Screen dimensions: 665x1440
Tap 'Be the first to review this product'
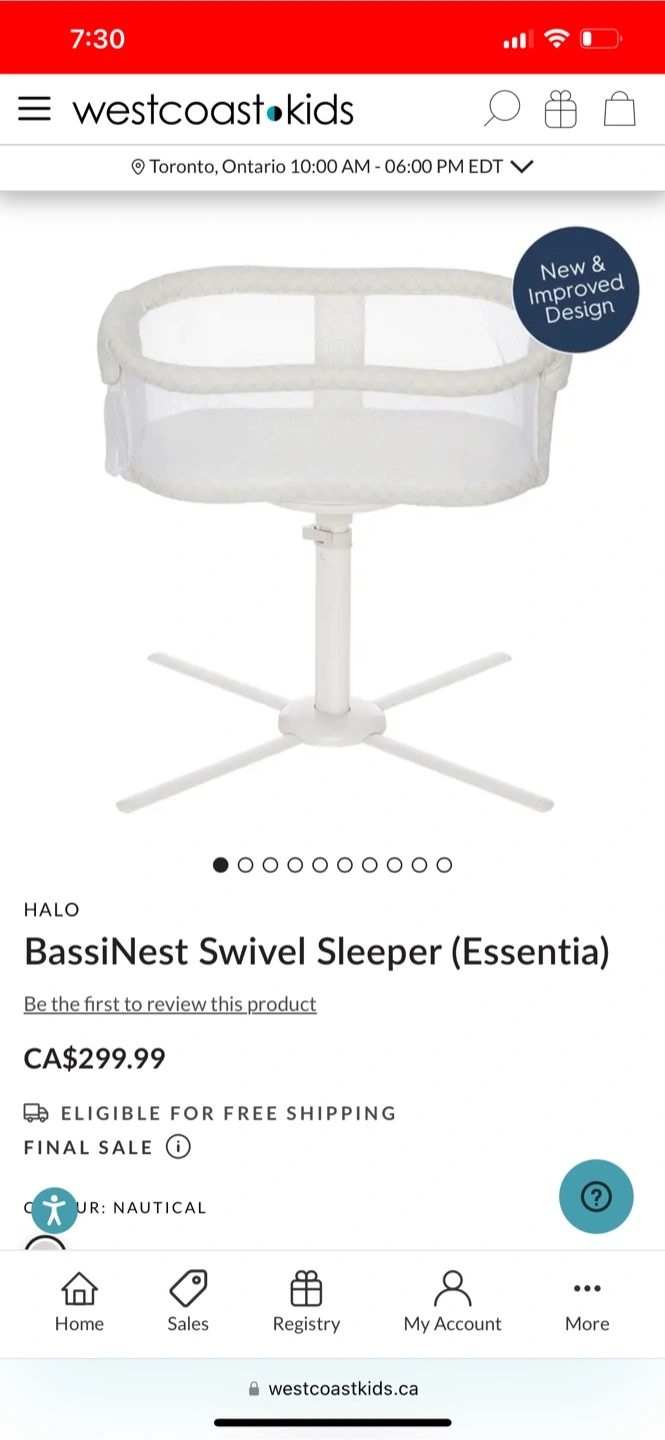[170, 1004]
